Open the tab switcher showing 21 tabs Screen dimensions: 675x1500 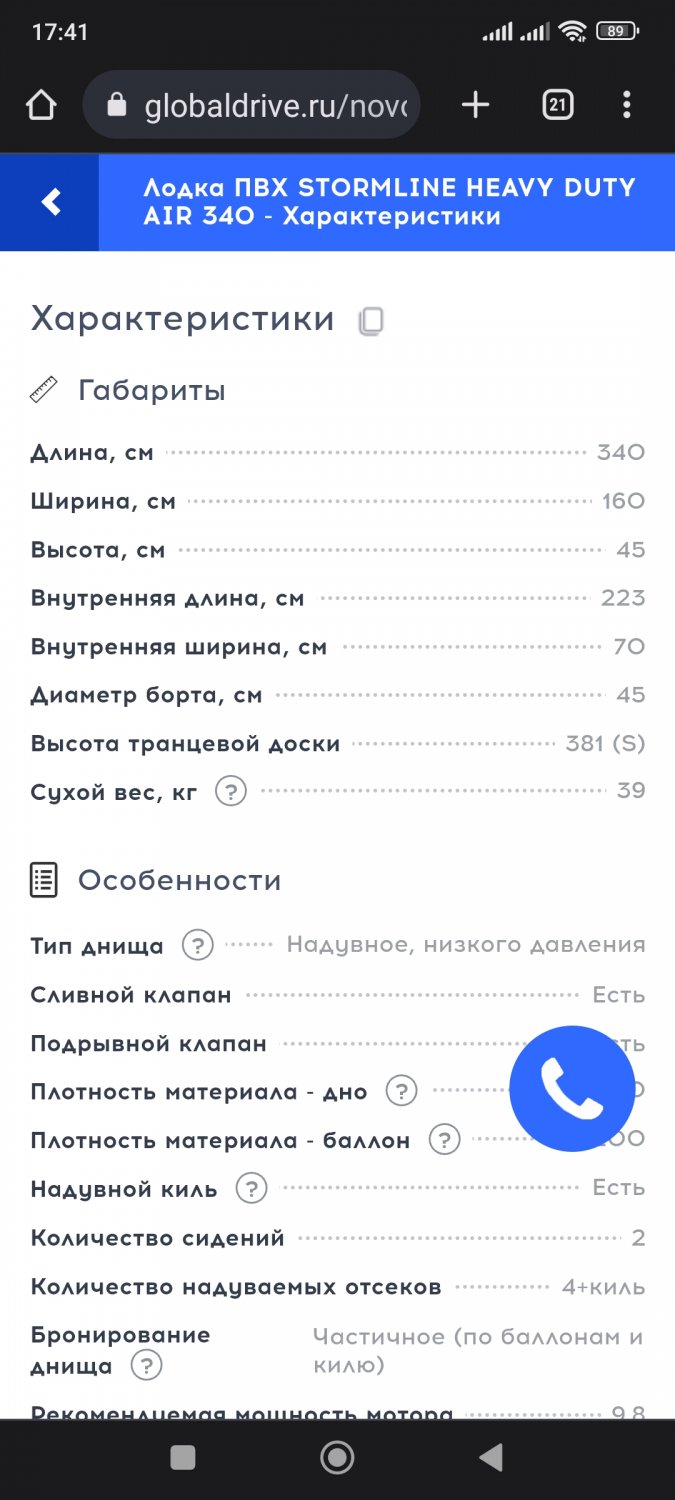[557, 105]
